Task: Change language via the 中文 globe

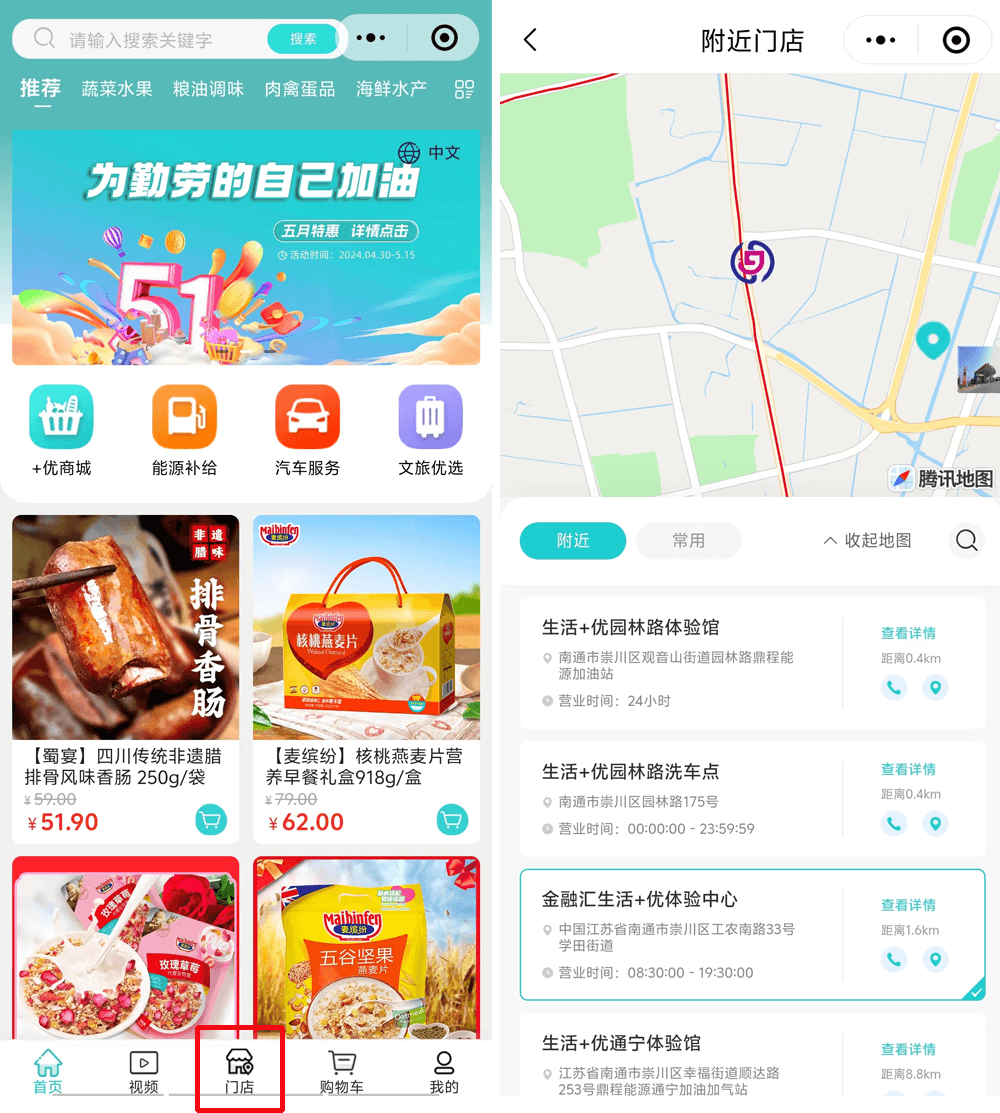Action: (430, 153)
